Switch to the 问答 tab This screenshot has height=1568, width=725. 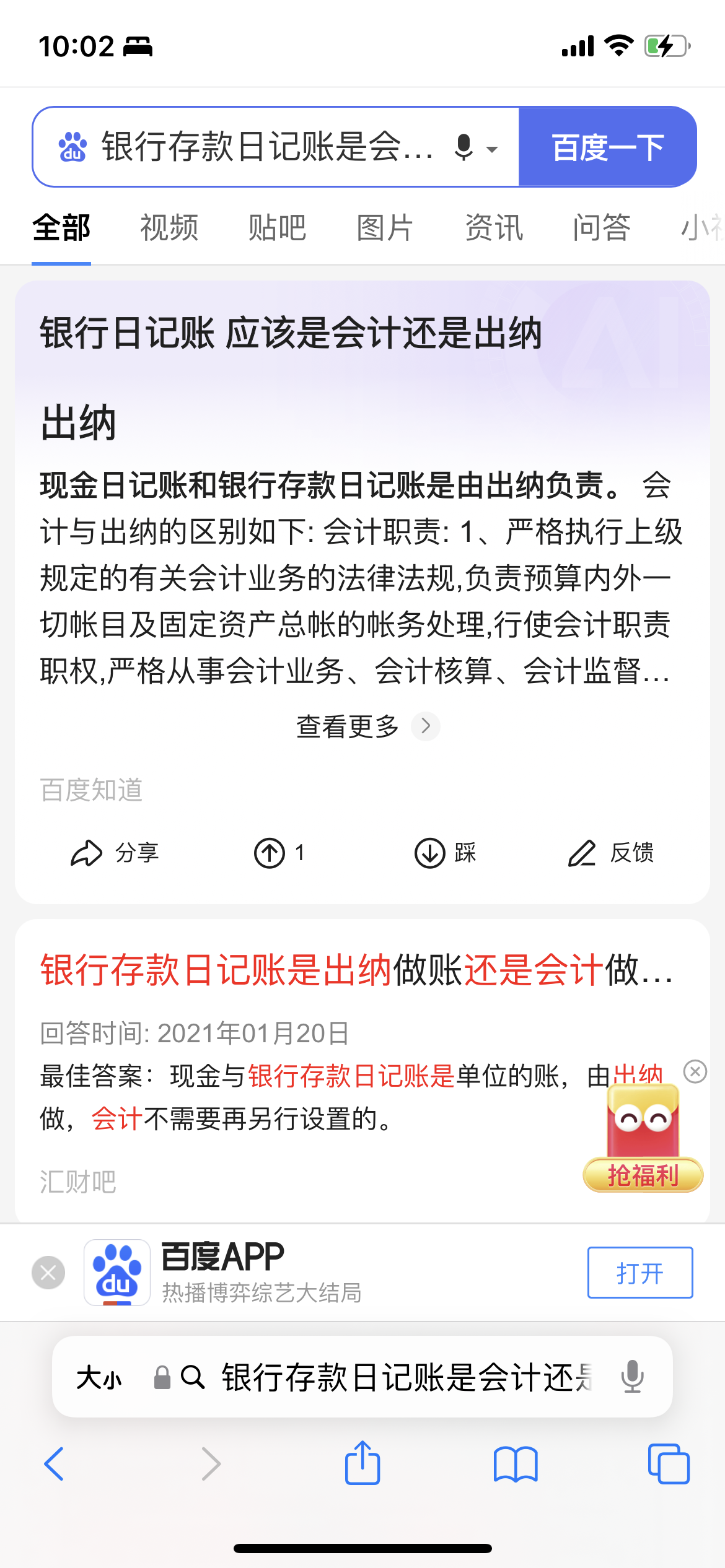click(x=601, y=228)
